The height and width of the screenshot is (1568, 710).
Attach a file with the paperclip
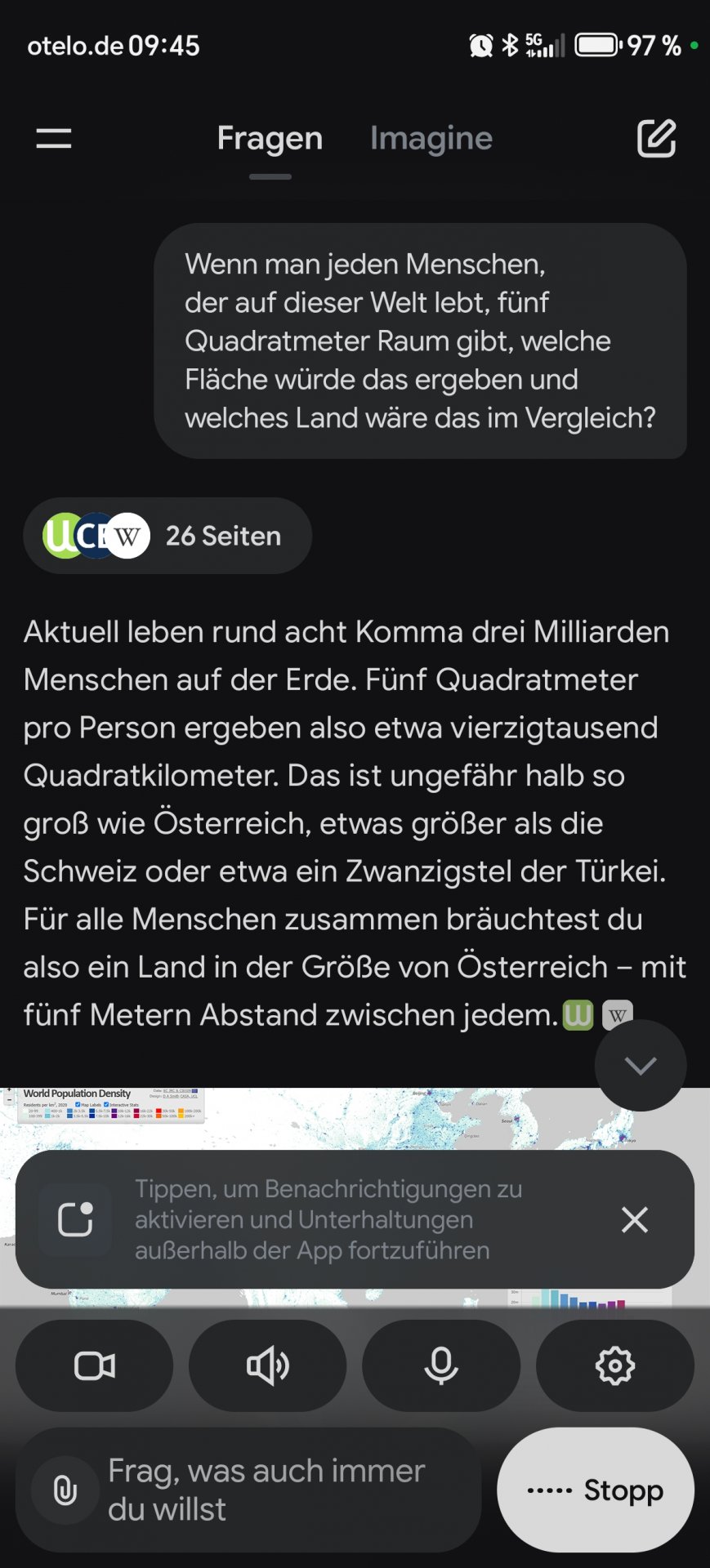(x=65, y=1491)
